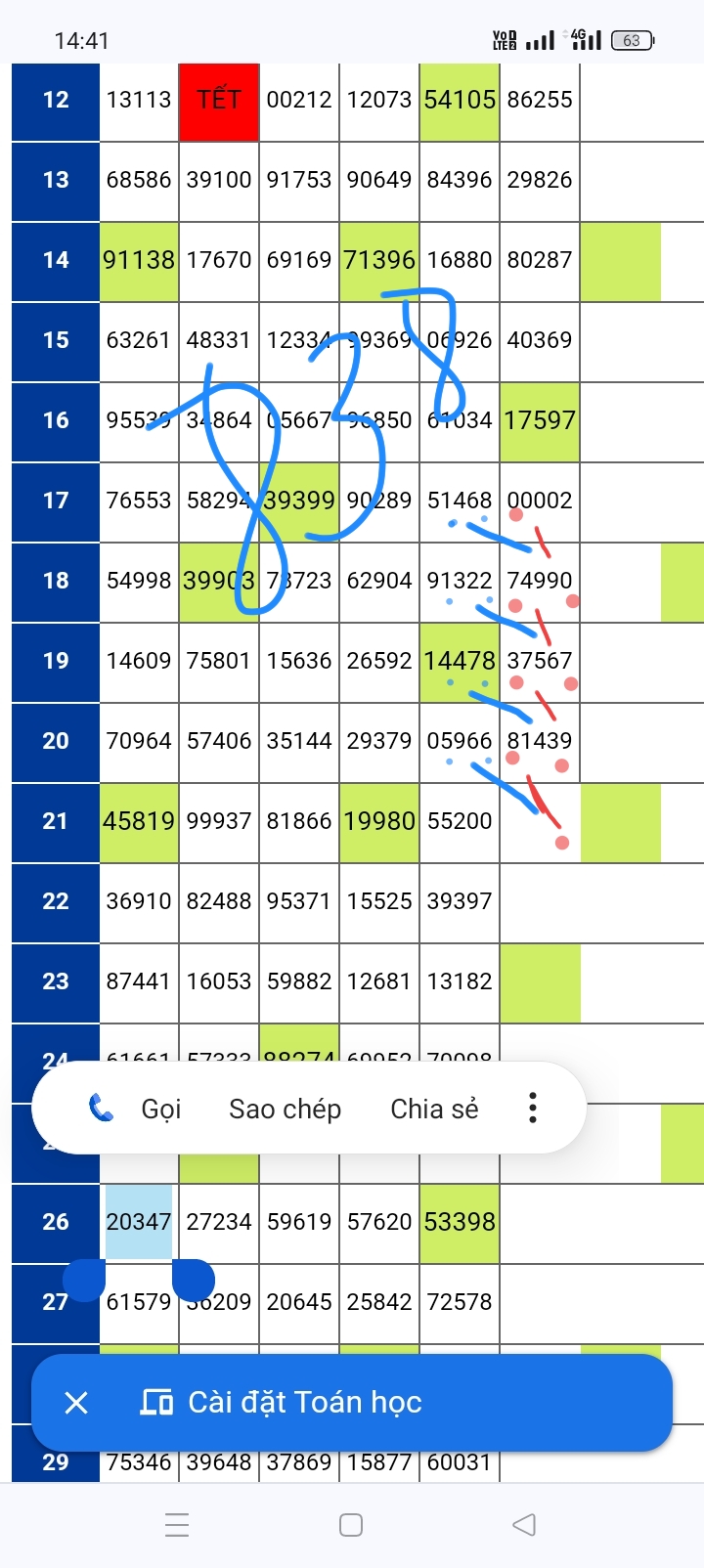Copy the selection with Sao chép

pos(285,1109)
